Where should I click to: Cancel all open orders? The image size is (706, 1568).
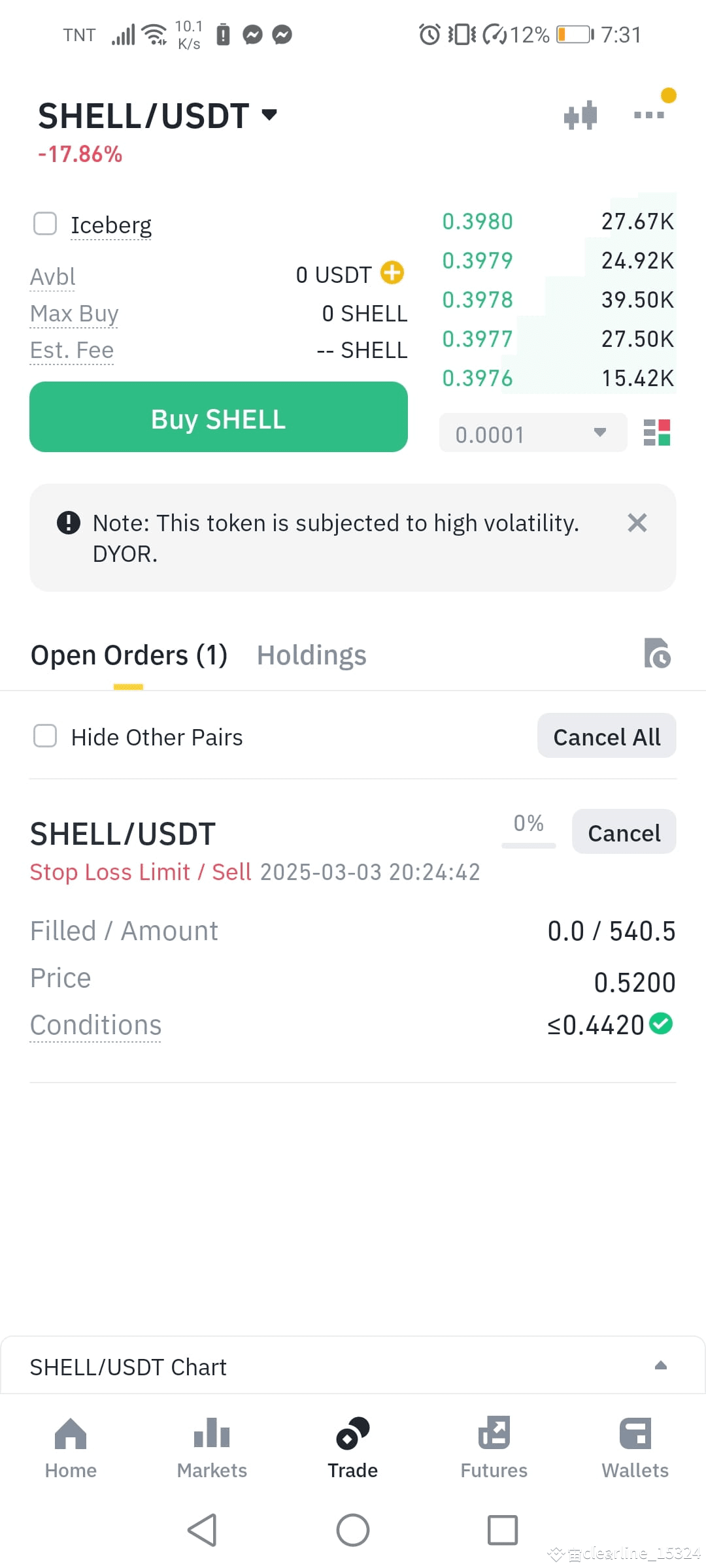tap(606, 736)
